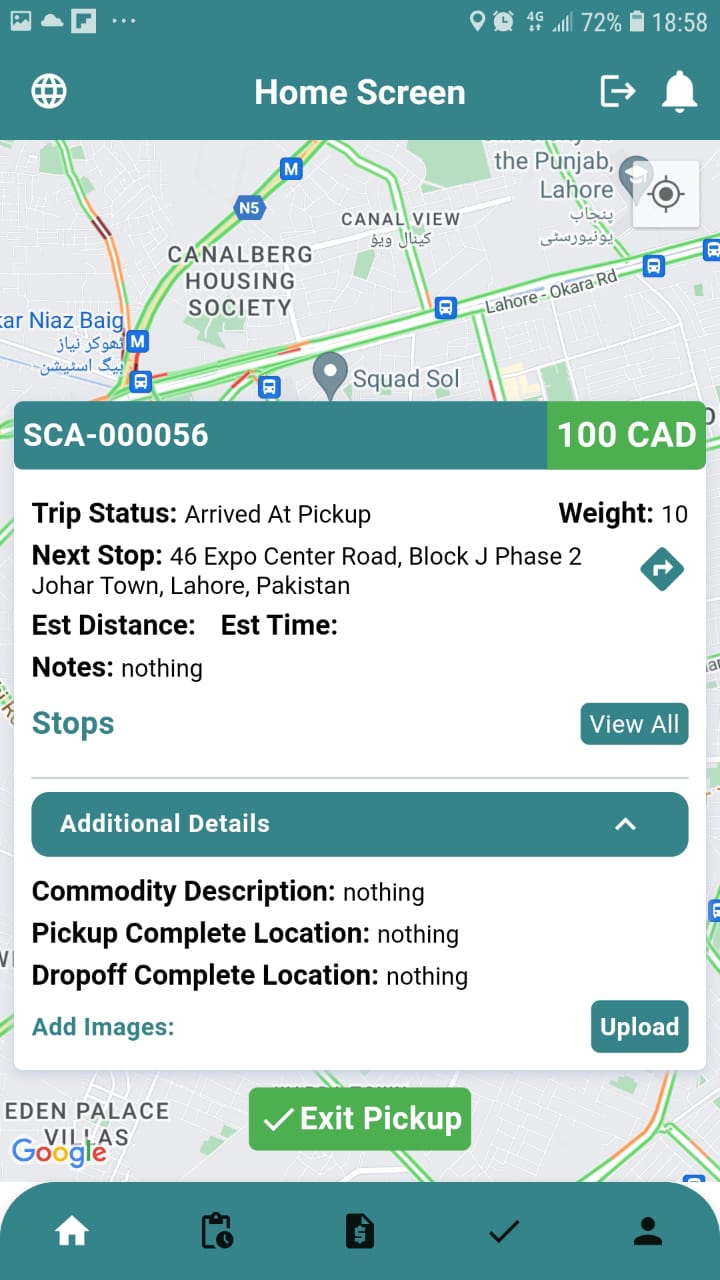Open trip history via the clipboard-clock icon
This screenshot has width=720, height=1280.
pos(216,1231)
